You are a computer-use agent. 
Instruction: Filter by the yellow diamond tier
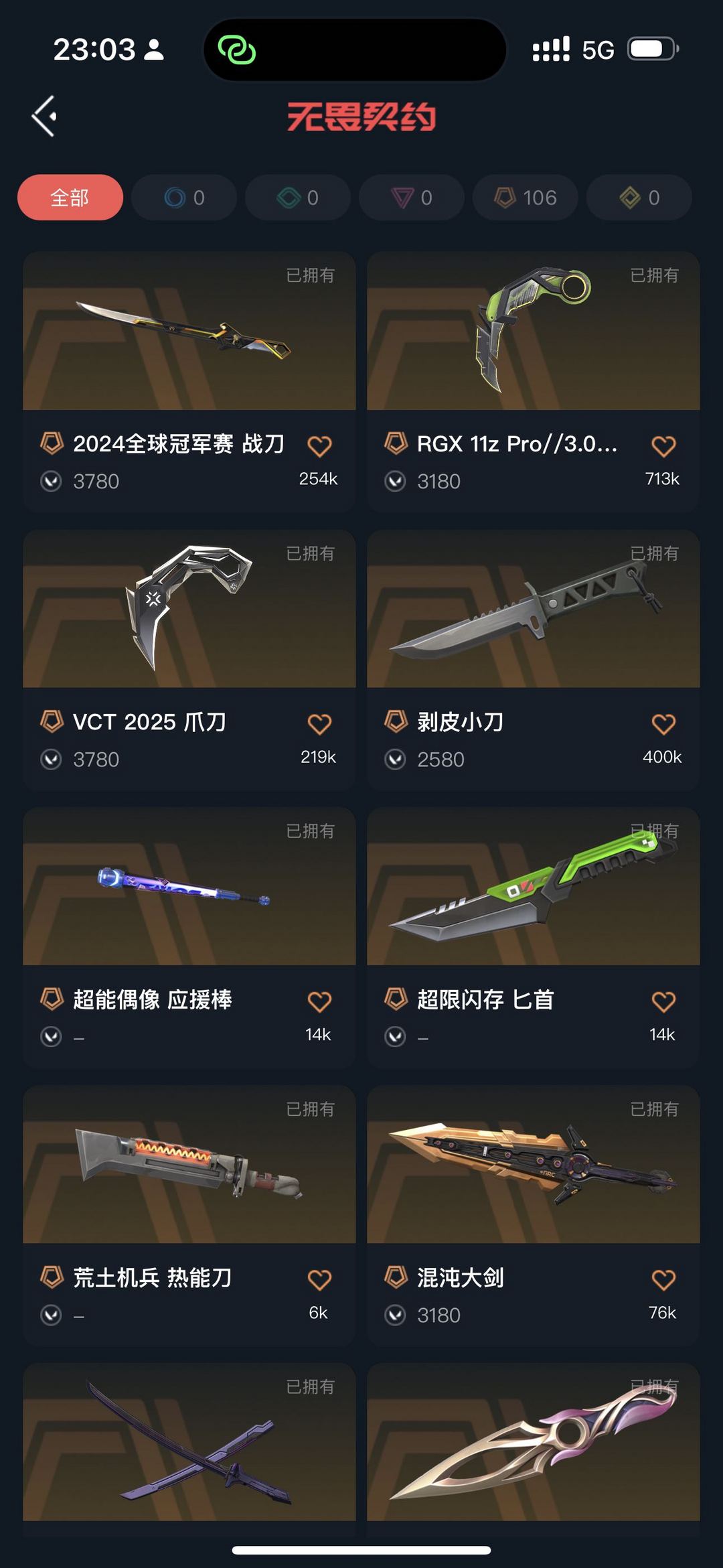639,198
